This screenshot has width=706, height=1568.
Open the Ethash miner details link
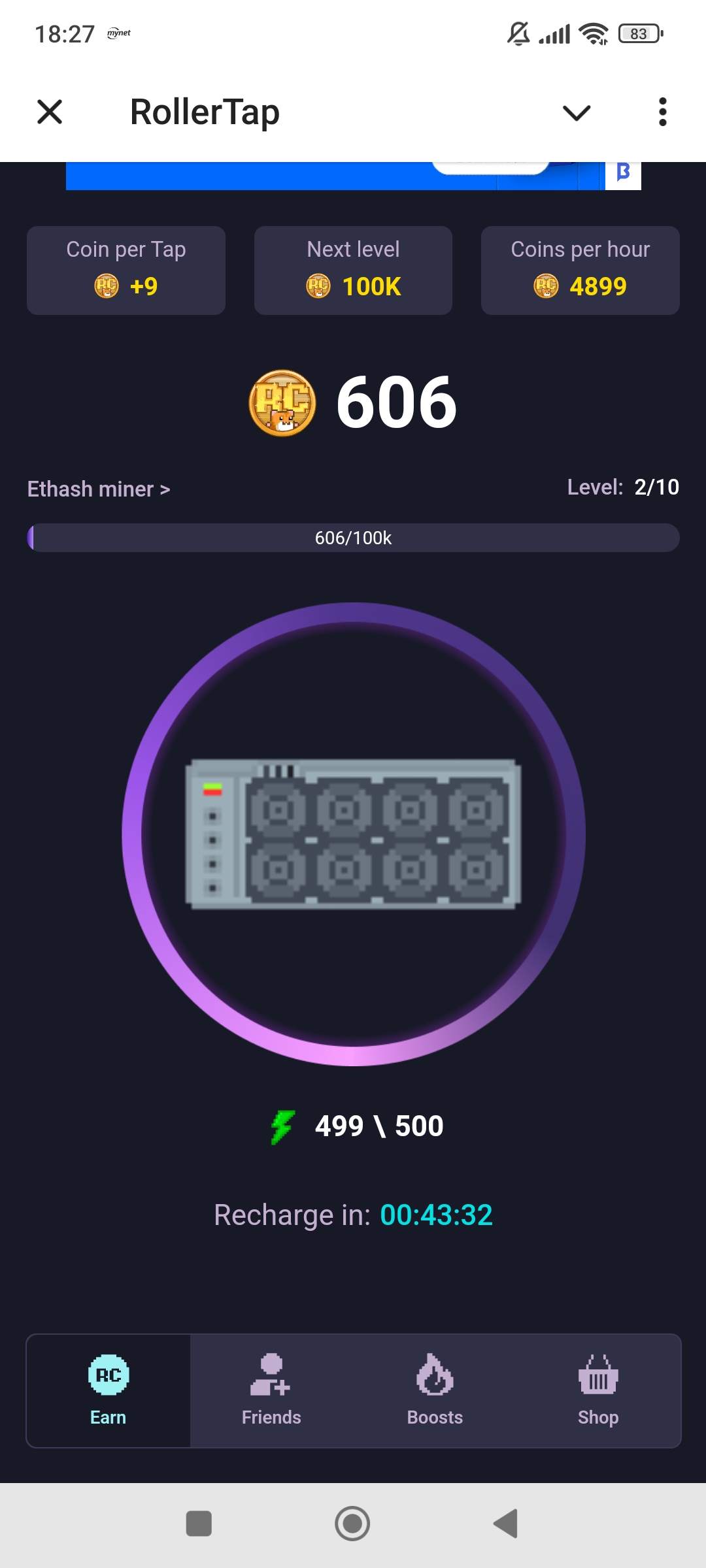tap(99, 489)
